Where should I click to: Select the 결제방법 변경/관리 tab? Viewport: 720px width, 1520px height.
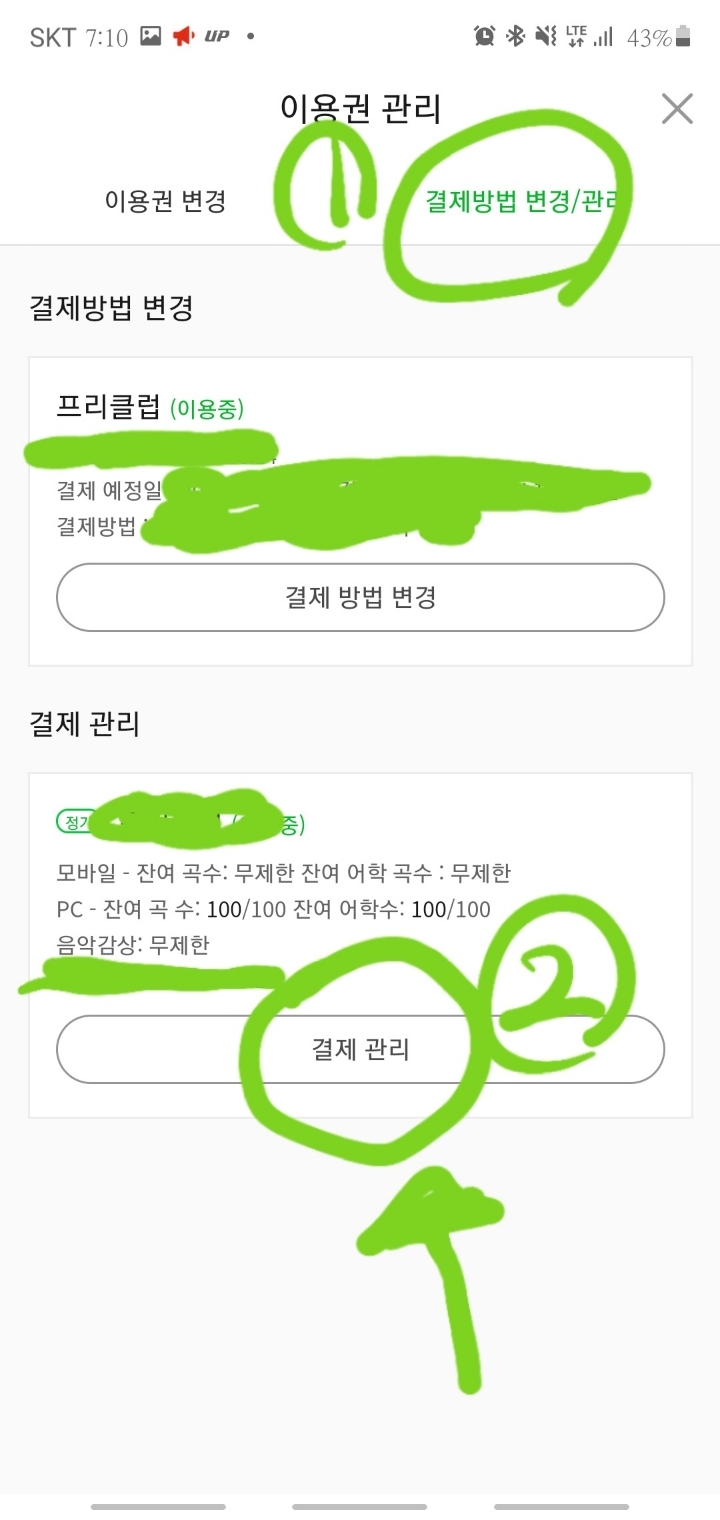click(523, 201)
